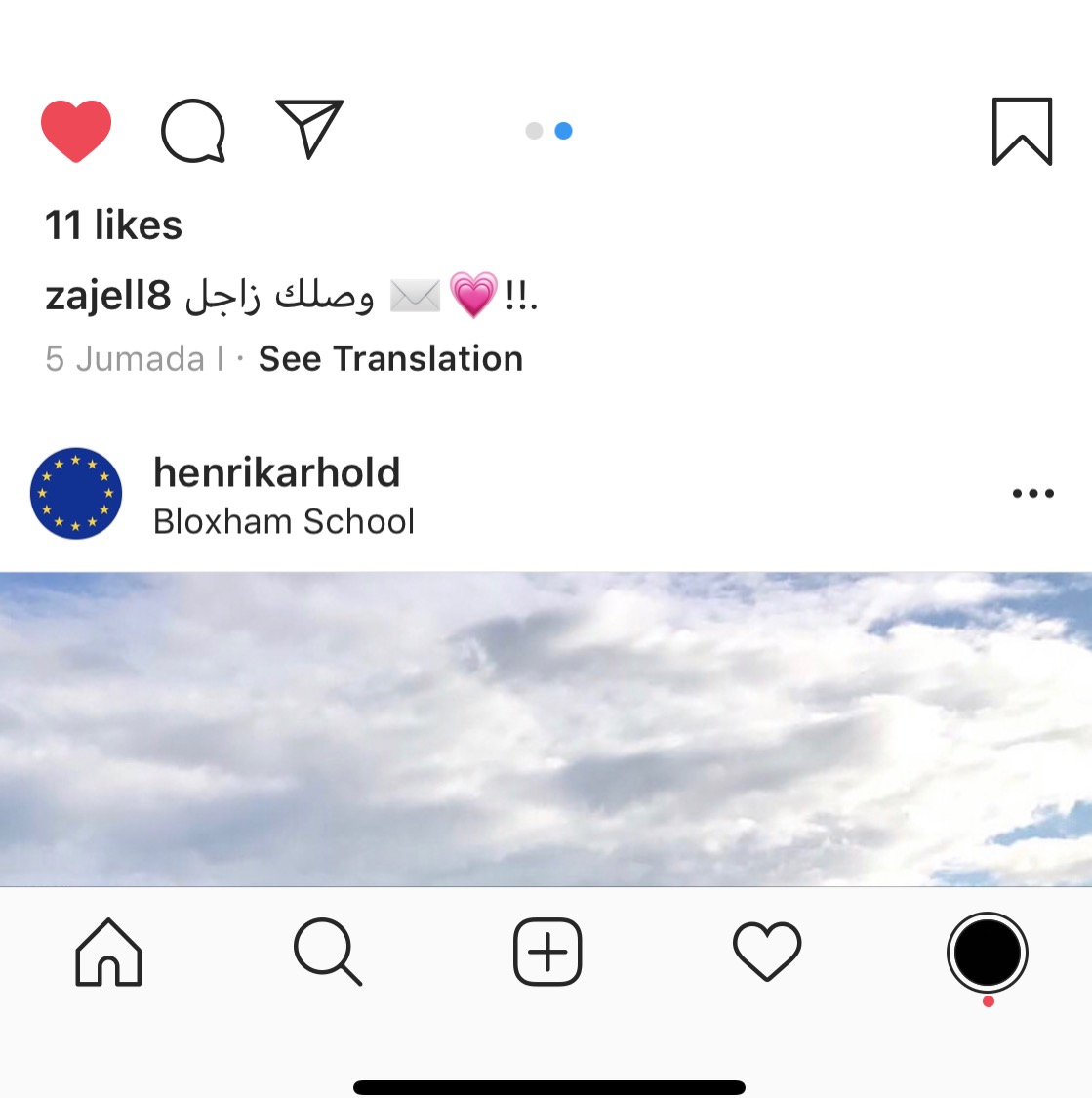Open options menu for henrikarhold's post
Image resolution: width=1092 pixels, height=1098 pixels.
pos(1032,494)
